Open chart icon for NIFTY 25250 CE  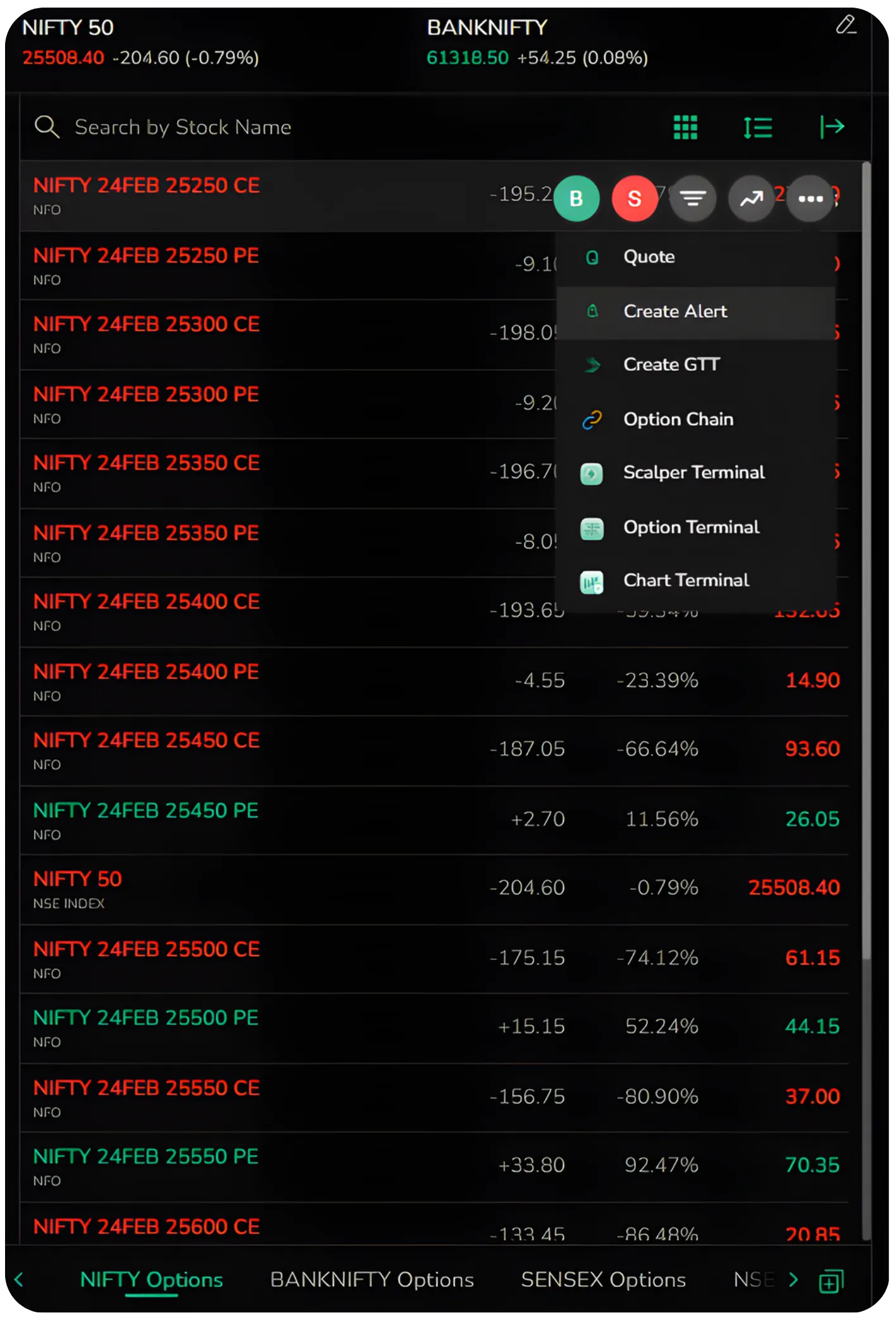click(751, 199)
